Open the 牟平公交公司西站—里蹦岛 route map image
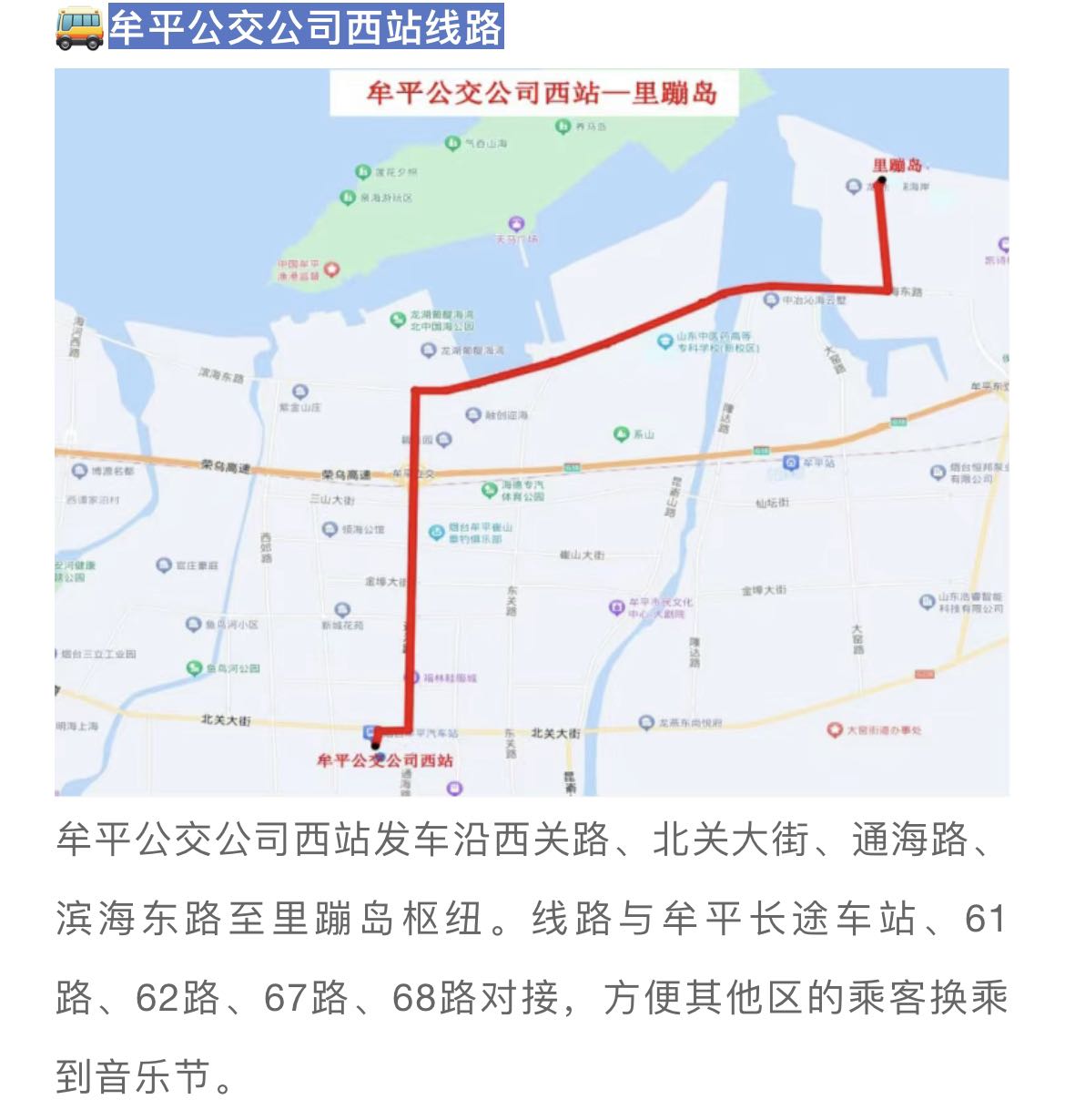Screen dimensions: 1065x1120 532,433
